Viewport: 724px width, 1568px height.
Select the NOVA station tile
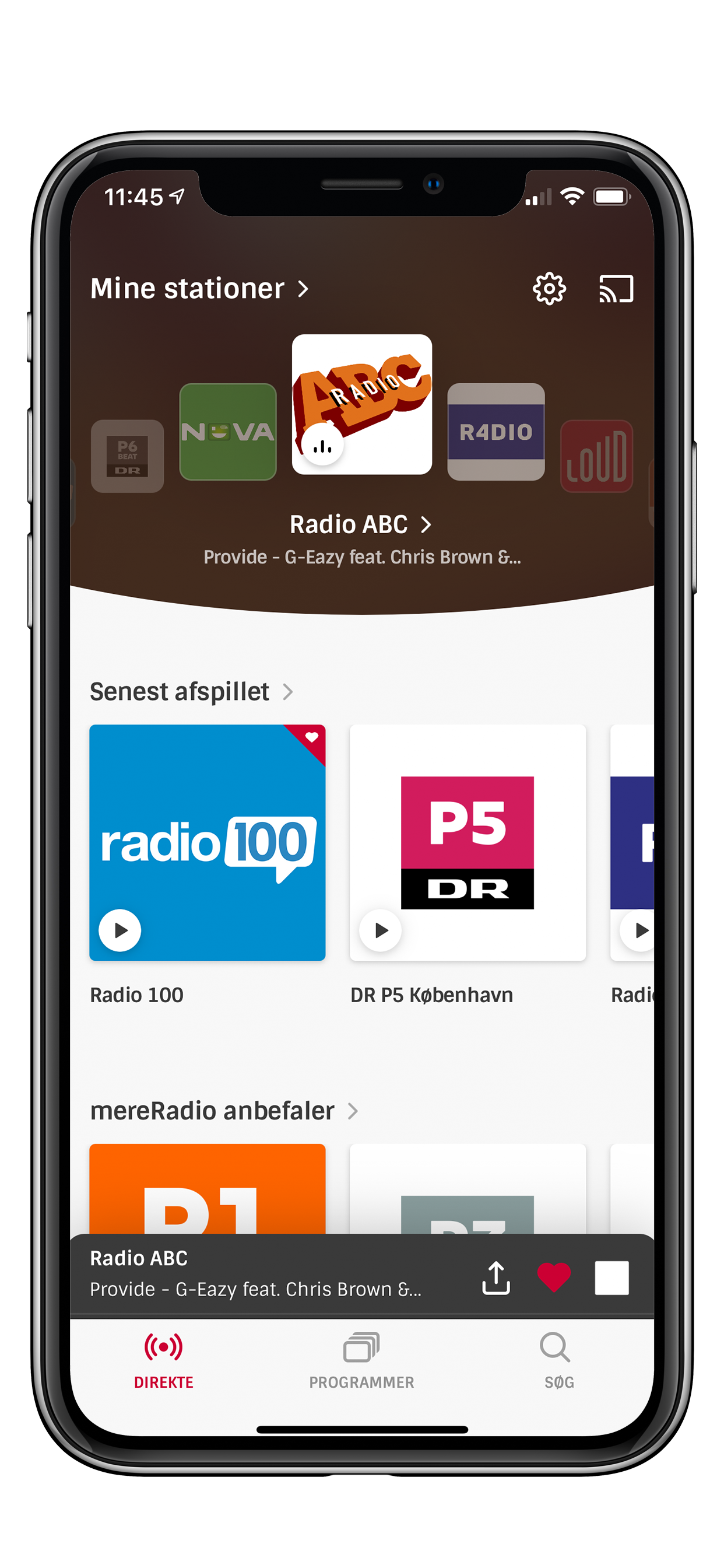[x=228, y=432]
